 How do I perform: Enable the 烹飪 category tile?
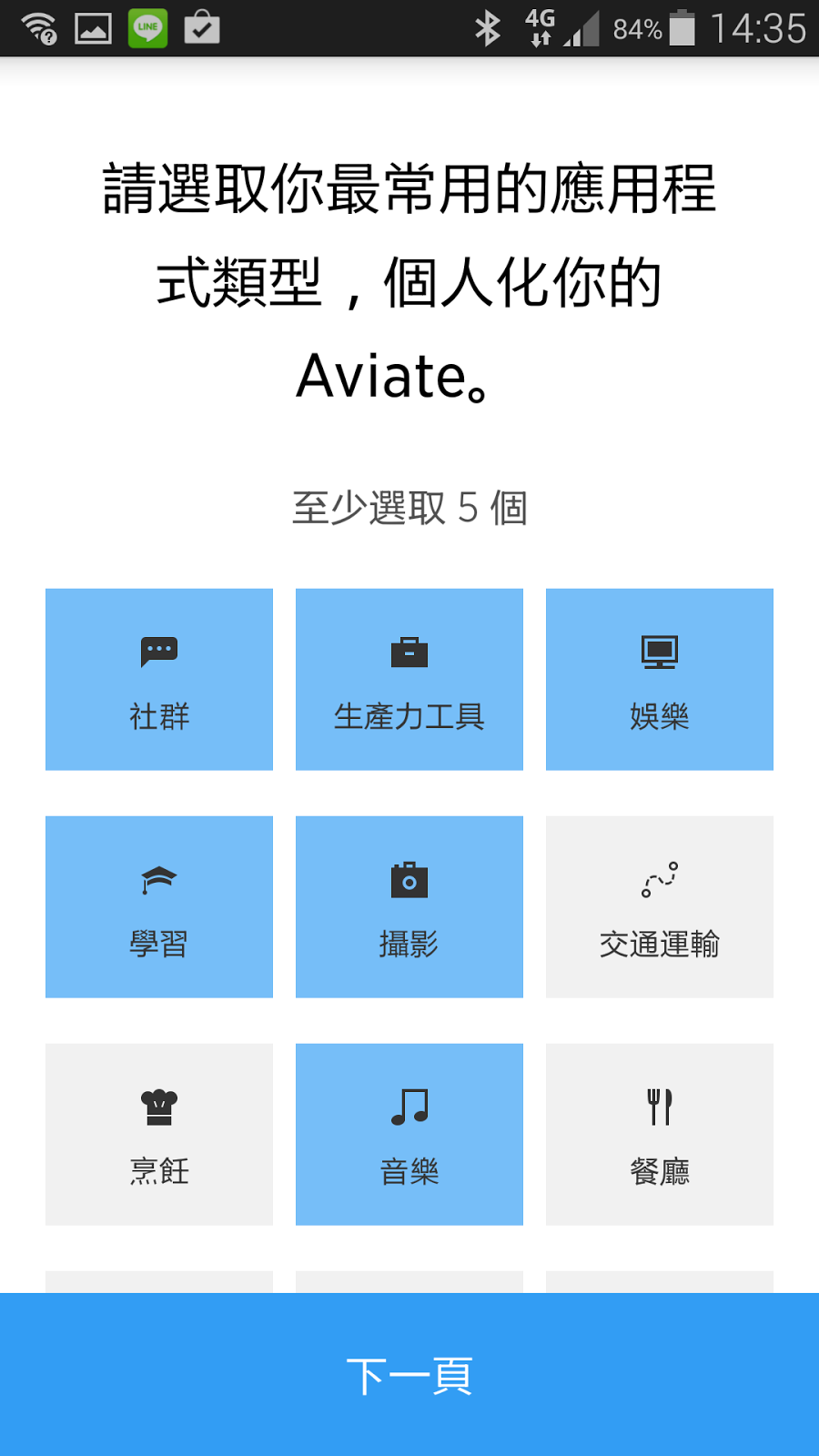pos(158,1133)
